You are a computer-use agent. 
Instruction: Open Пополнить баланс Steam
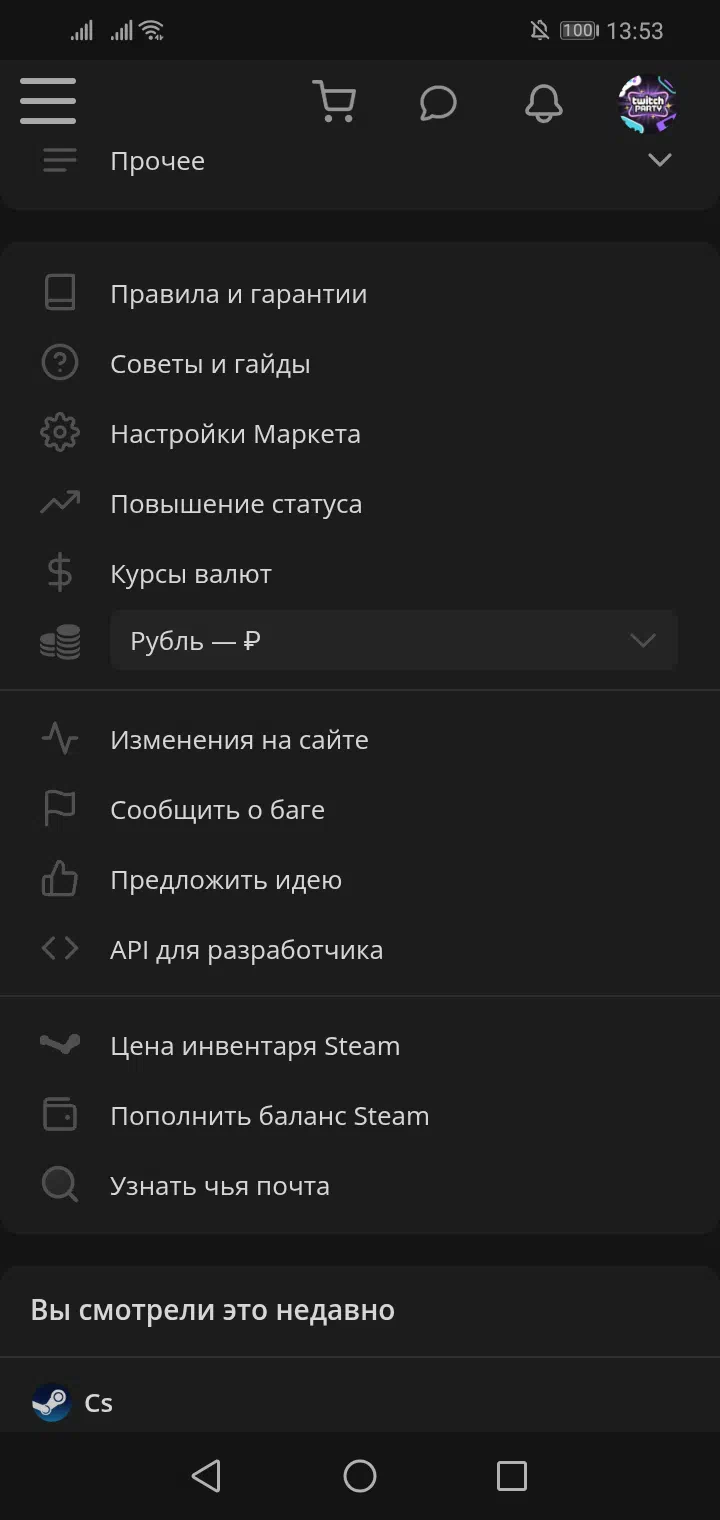[360, 1116]
